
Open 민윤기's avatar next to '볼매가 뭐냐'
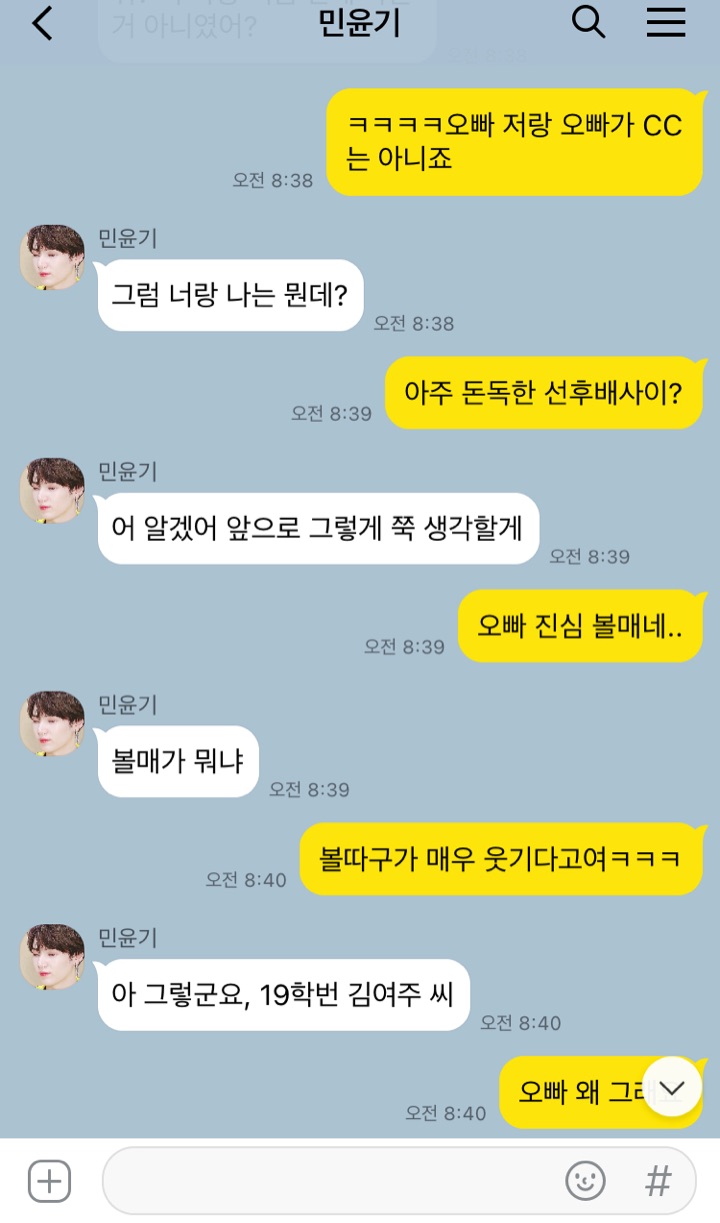[52, 724]
